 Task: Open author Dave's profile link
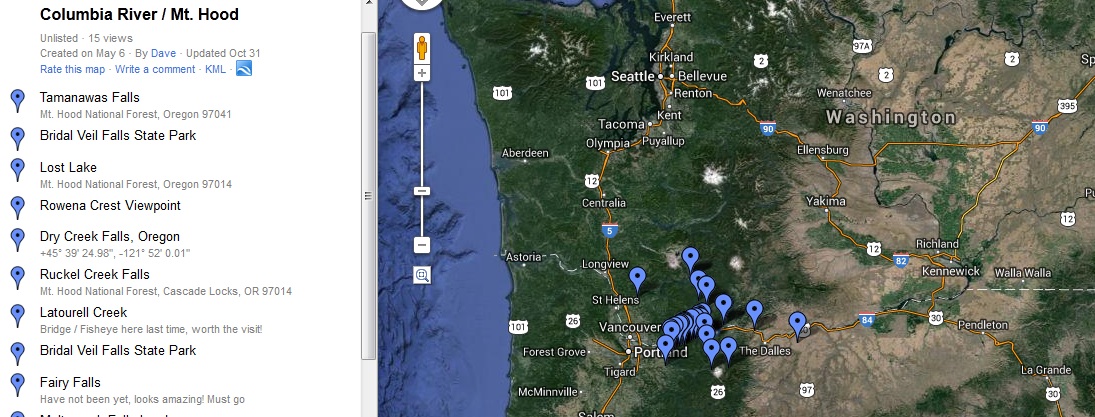[x=163, y=52]
